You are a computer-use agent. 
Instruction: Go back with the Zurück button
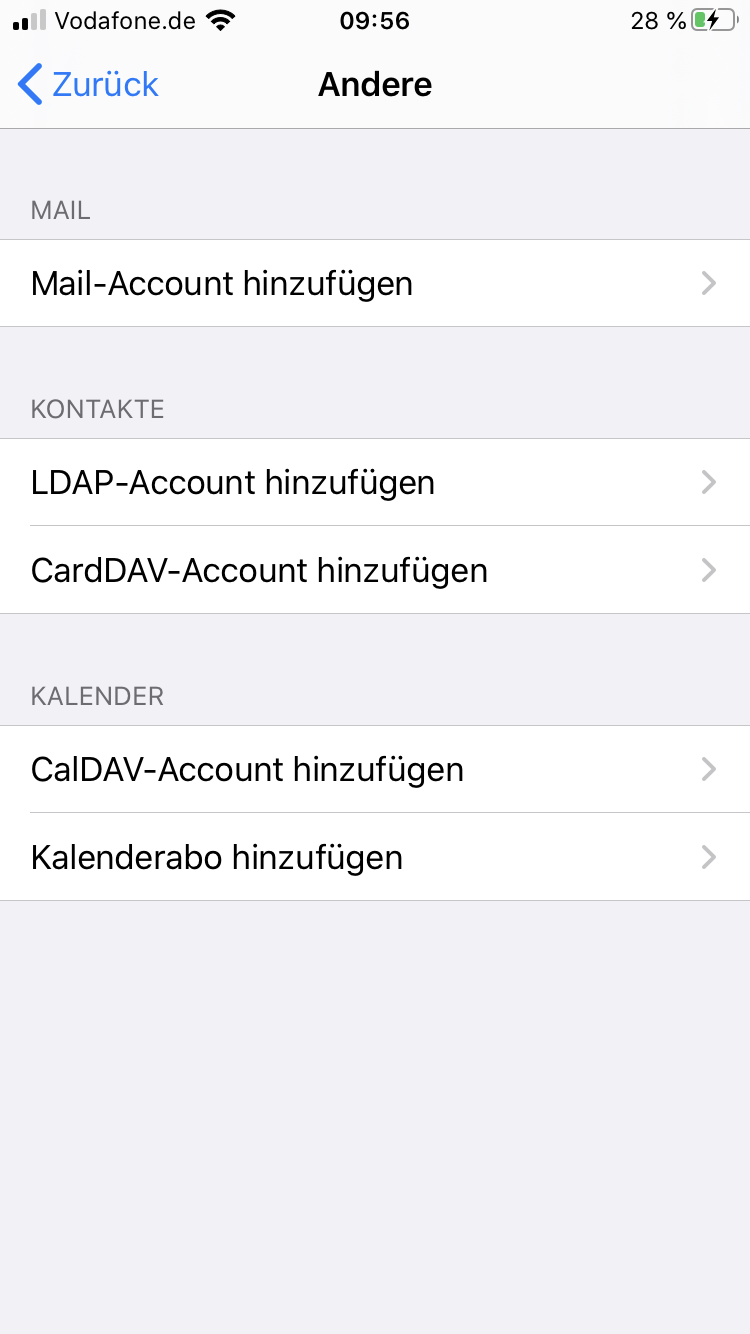tap(88, 84)
